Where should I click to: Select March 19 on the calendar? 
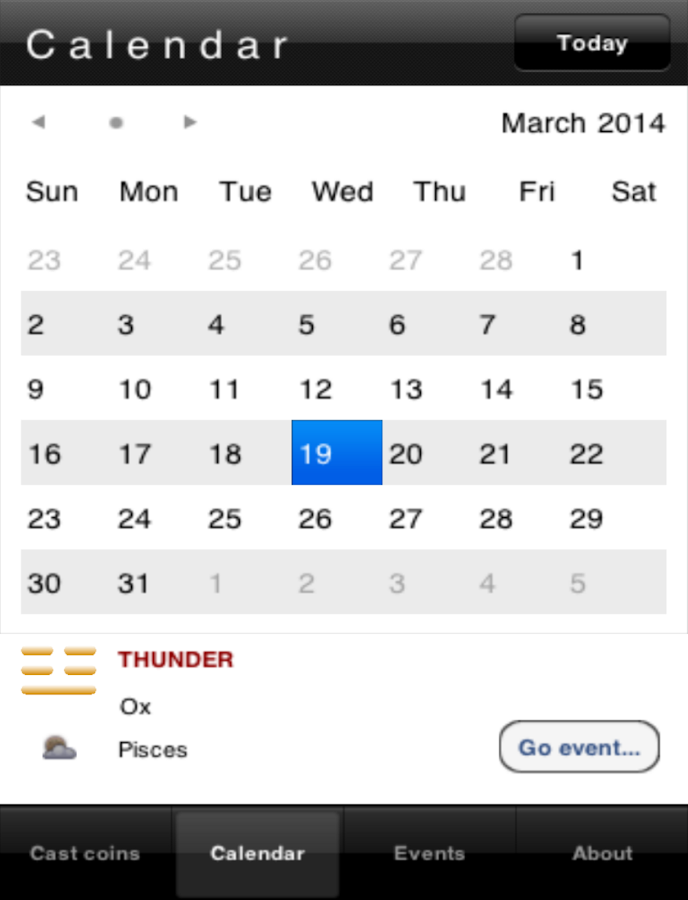[336, 453]
